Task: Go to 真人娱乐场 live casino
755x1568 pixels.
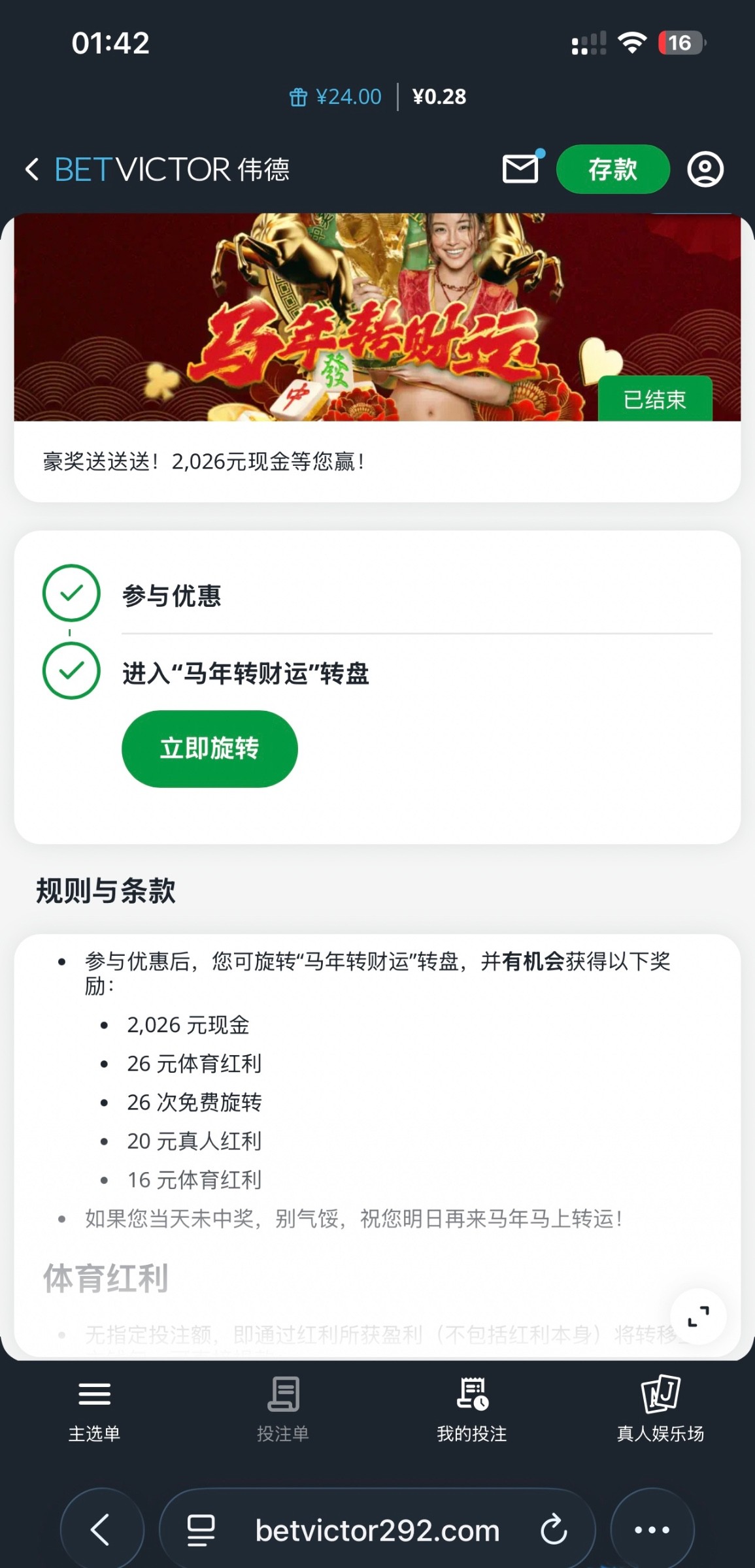Action: [660, 1410]
